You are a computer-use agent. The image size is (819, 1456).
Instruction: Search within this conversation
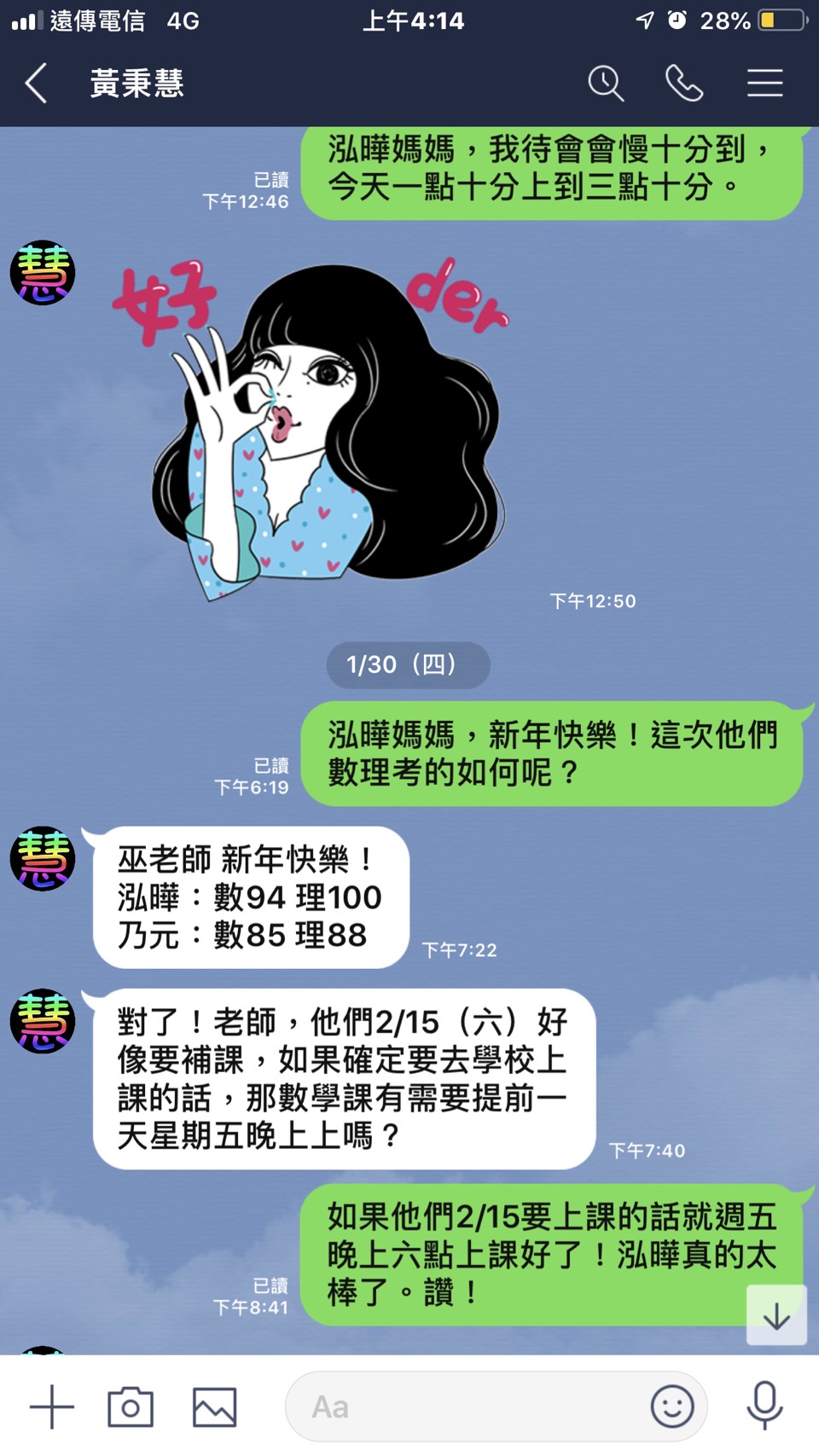[606, 84]
